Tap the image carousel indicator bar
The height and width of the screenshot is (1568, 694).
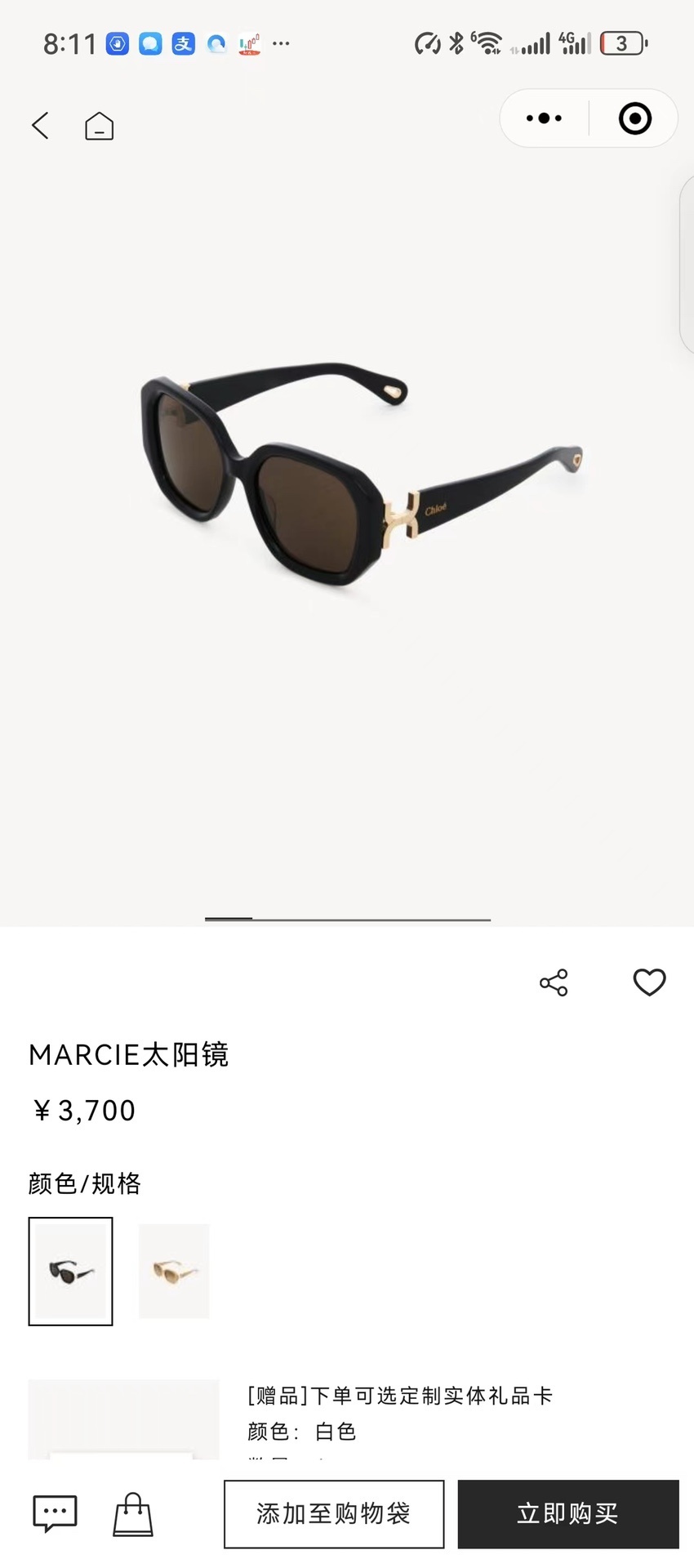(x=347, y=920)
